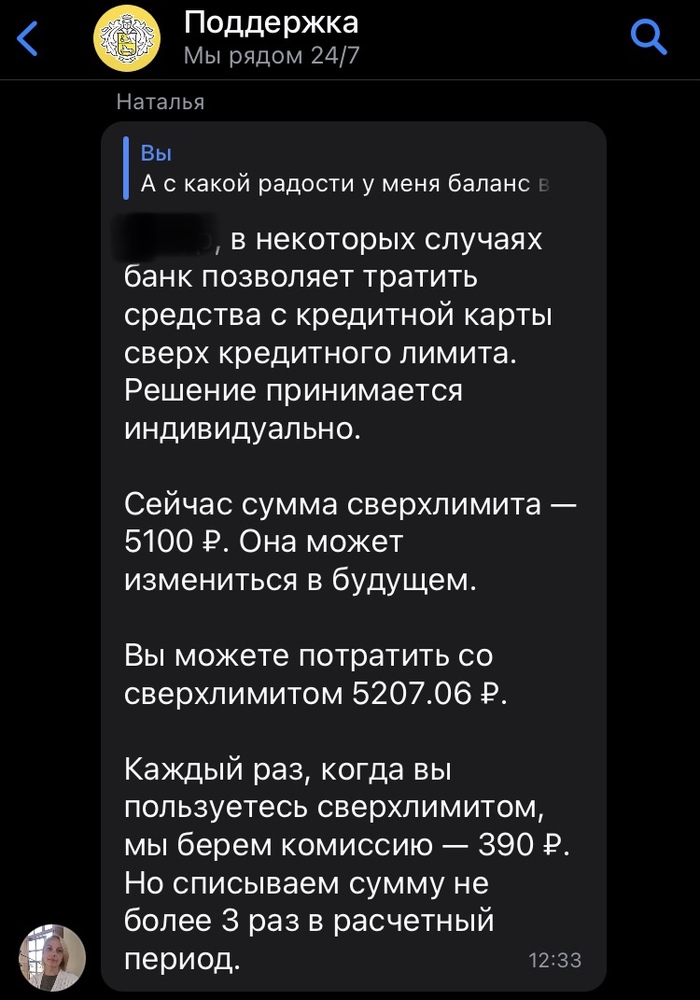
Task: Jump to the quoted message from Вы
Action: pyautogui.click(x=340, y=169)
